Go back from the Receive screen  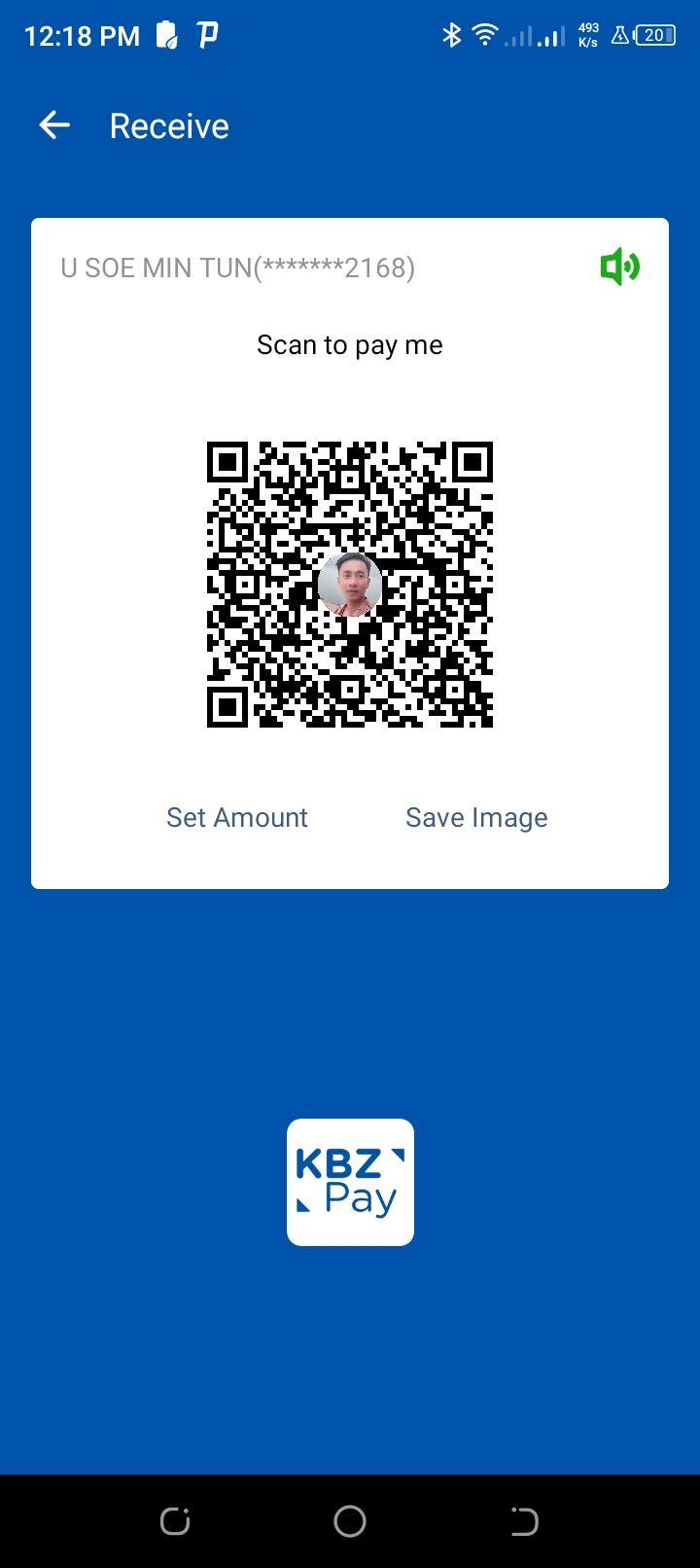click(x=54, y=125)
